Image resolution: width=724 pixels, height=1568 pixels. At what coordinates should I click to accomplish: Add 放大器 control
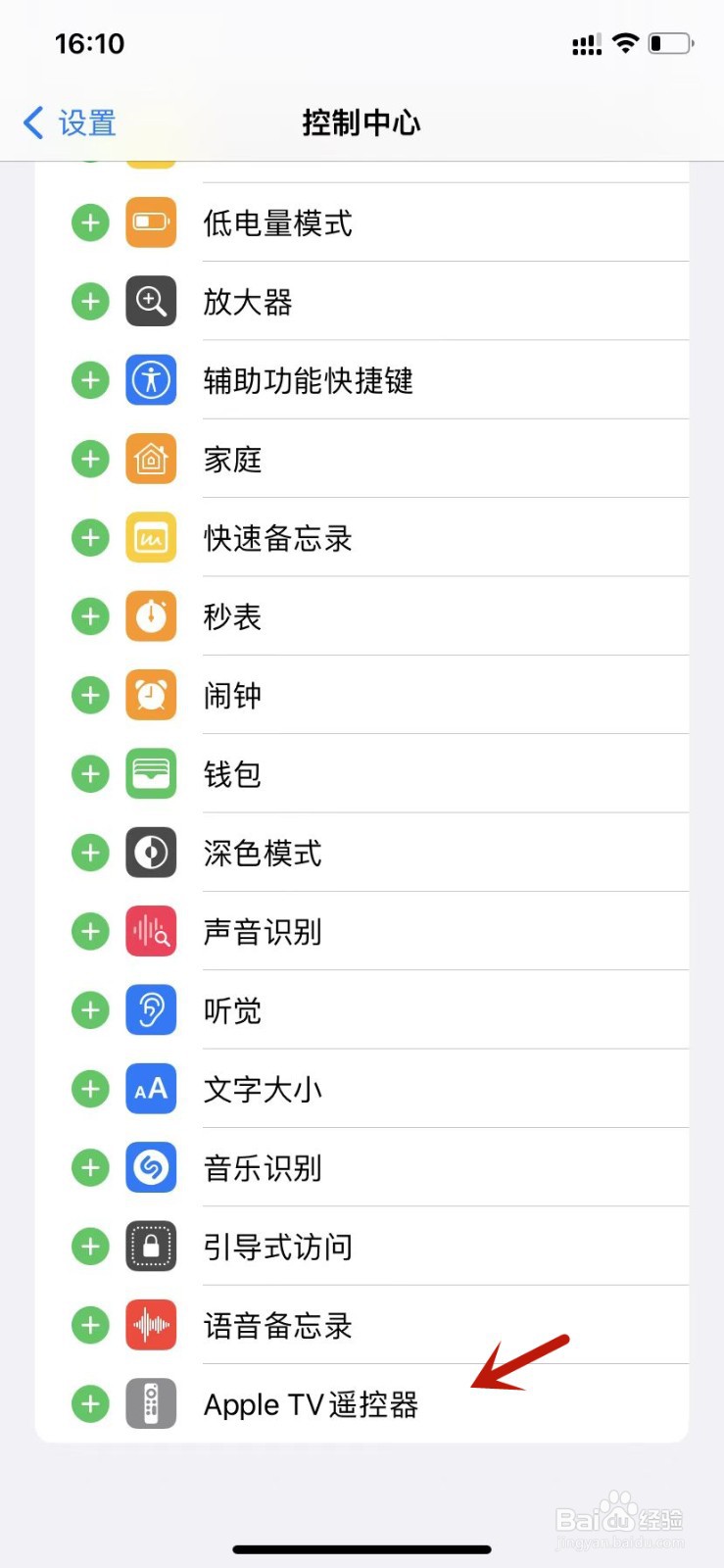click(x=90, y=301)
